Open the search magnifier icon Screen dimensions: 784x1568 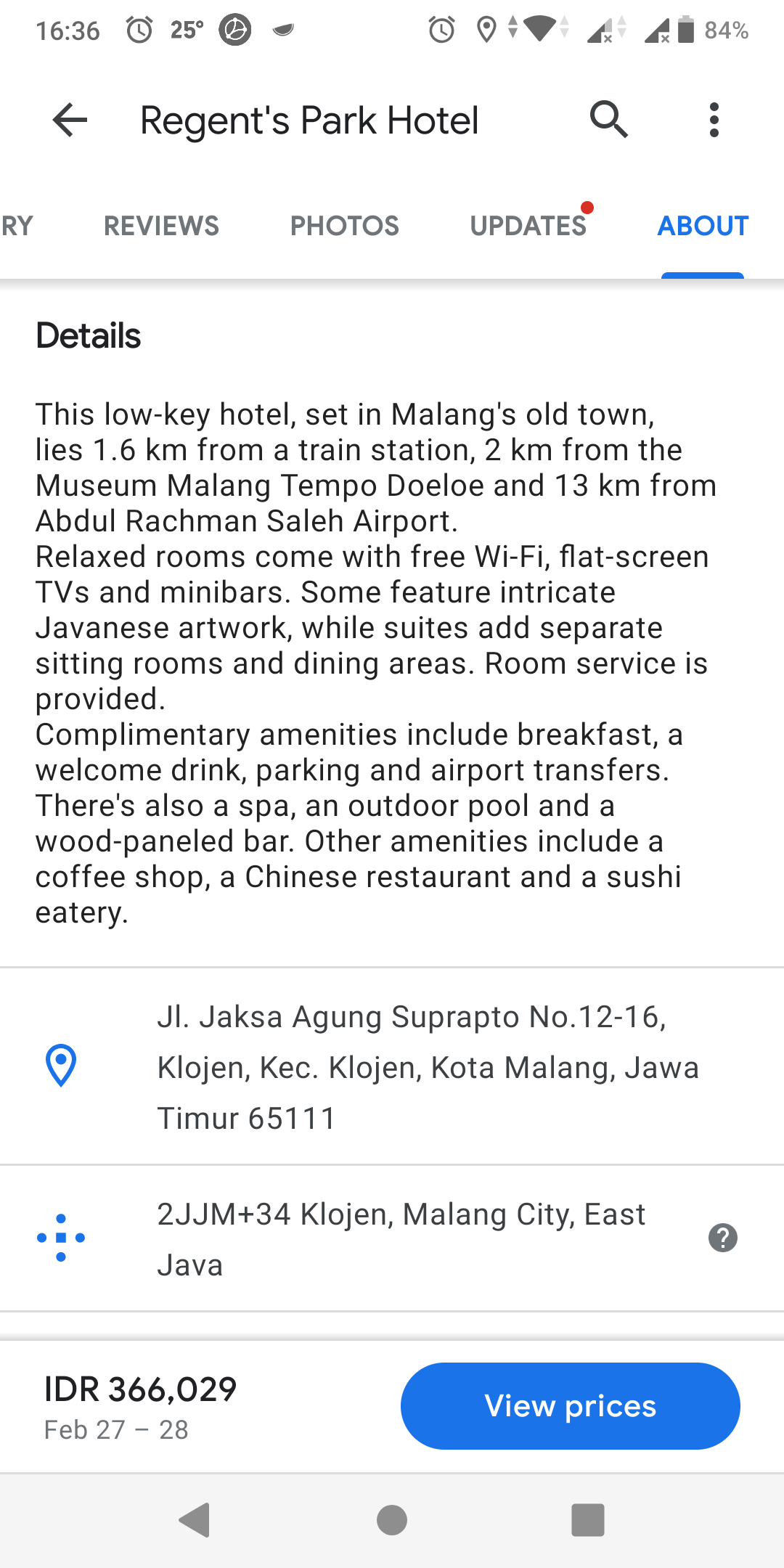[608, 120]
